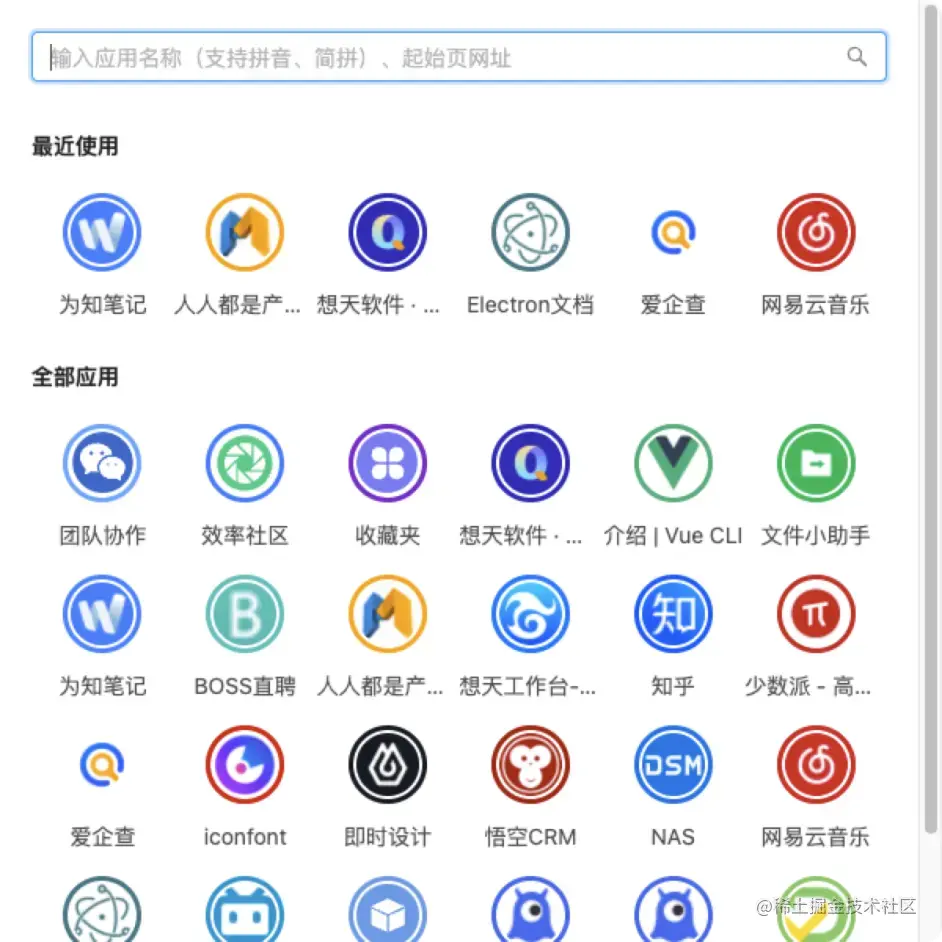Launch BOSS直聘 app
The image size is (942, 942).
click(x=245, y=614)
